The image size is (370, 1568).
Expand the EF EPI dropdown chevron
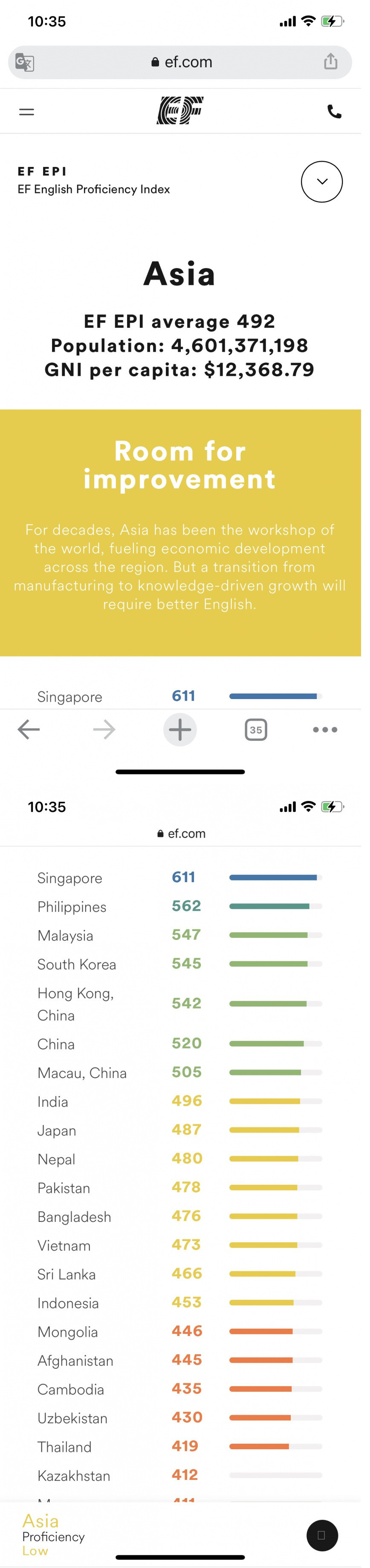(330, 186)
